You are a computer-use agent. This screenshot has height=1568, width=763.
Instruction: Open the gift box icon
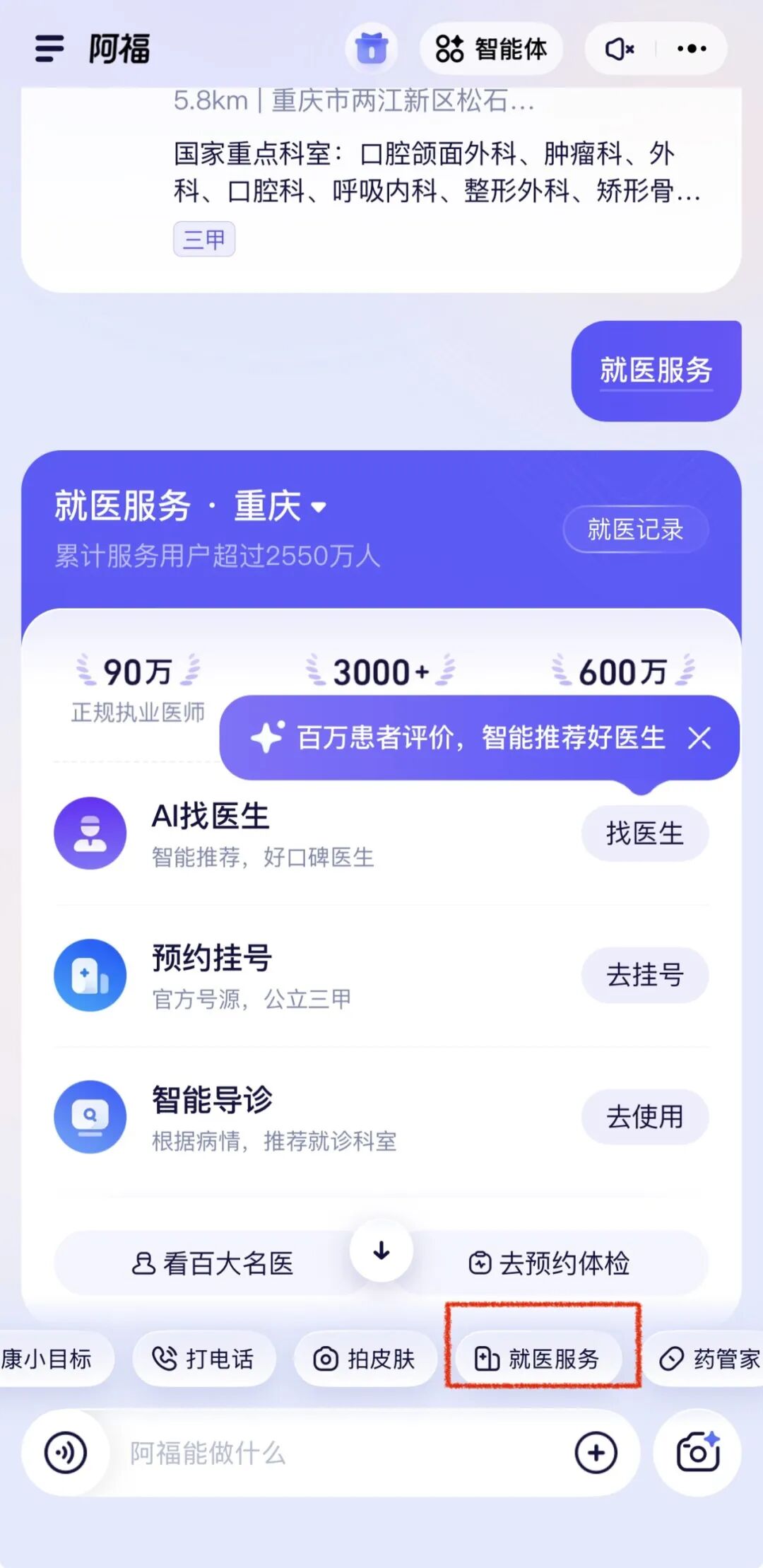(x=372, y=49)
